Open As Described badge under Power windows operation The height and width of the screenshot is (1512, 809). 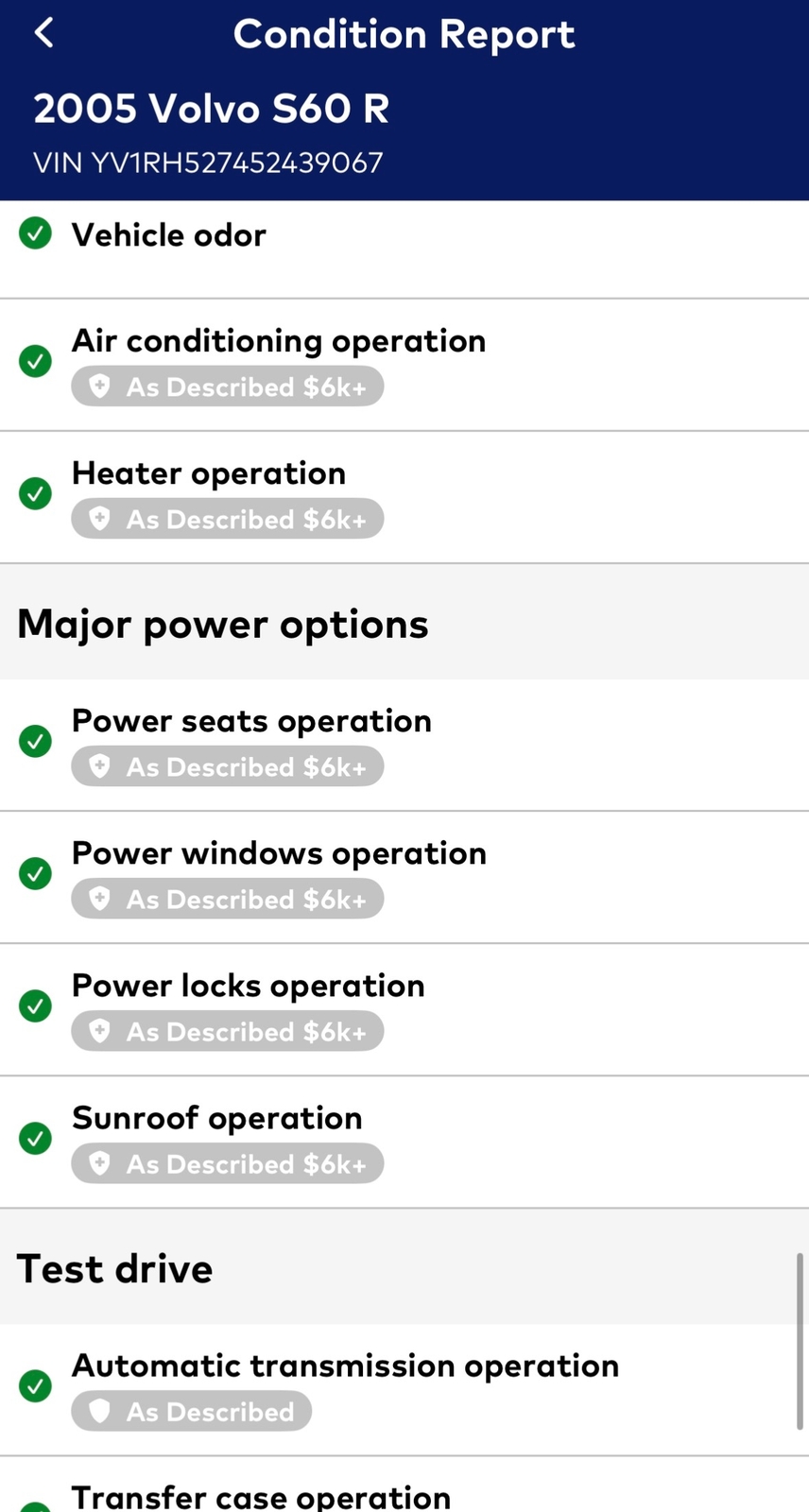tap(227, 899)
